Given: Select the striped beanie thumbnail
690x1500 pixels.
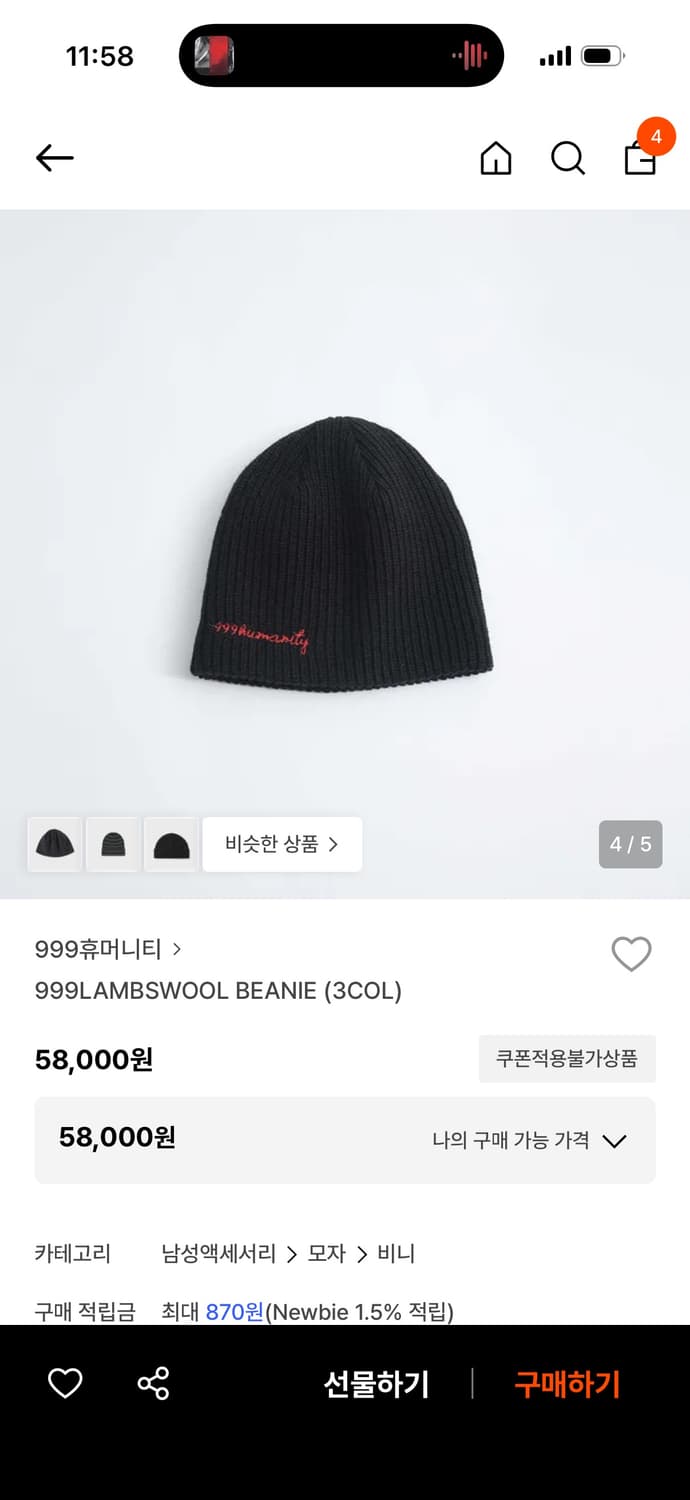Looking at the screenshot, I should (x=113, y=845).
